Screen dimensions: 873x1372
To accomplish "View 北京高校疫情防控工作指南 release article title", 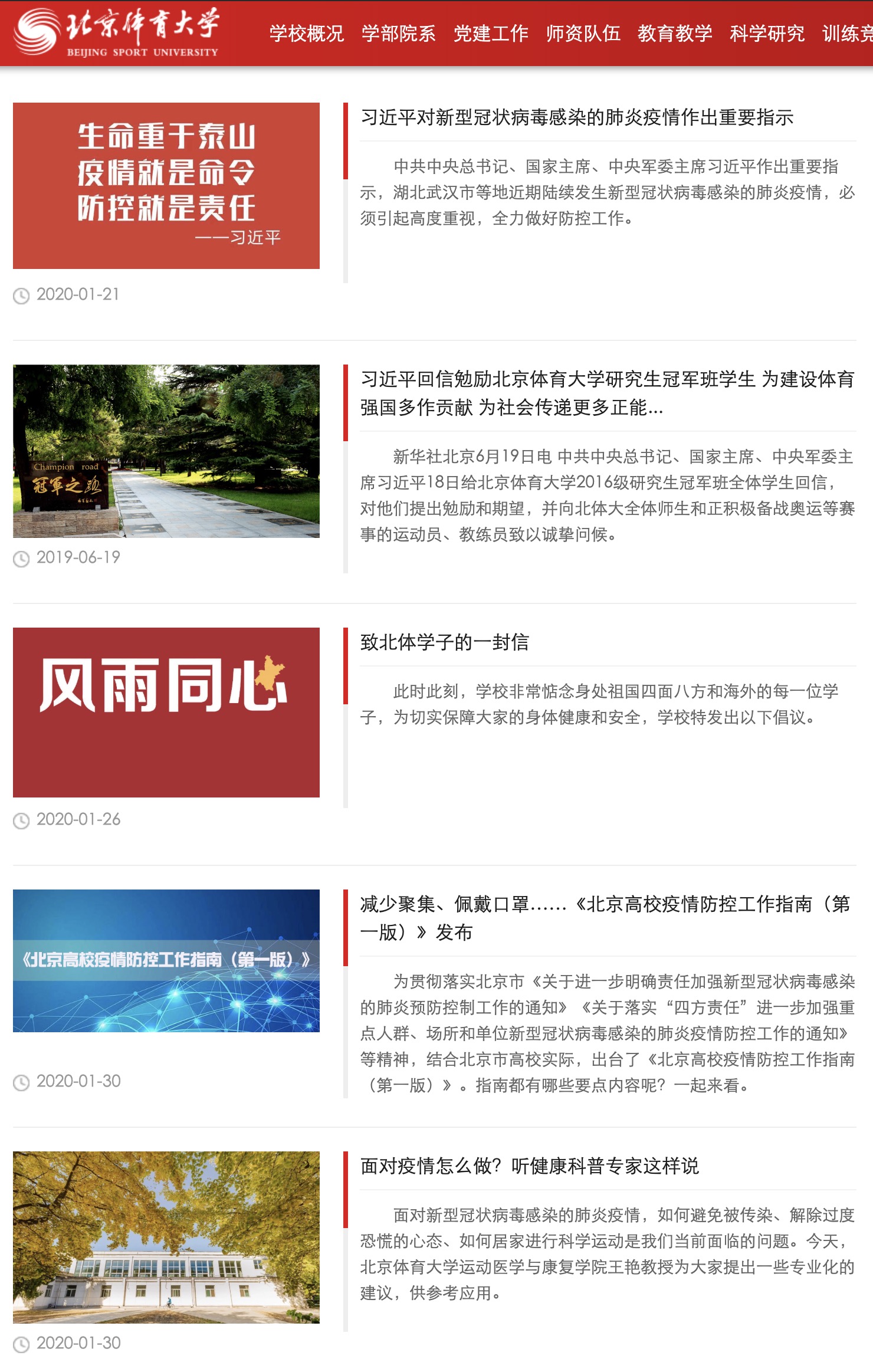I will point(605,918).
